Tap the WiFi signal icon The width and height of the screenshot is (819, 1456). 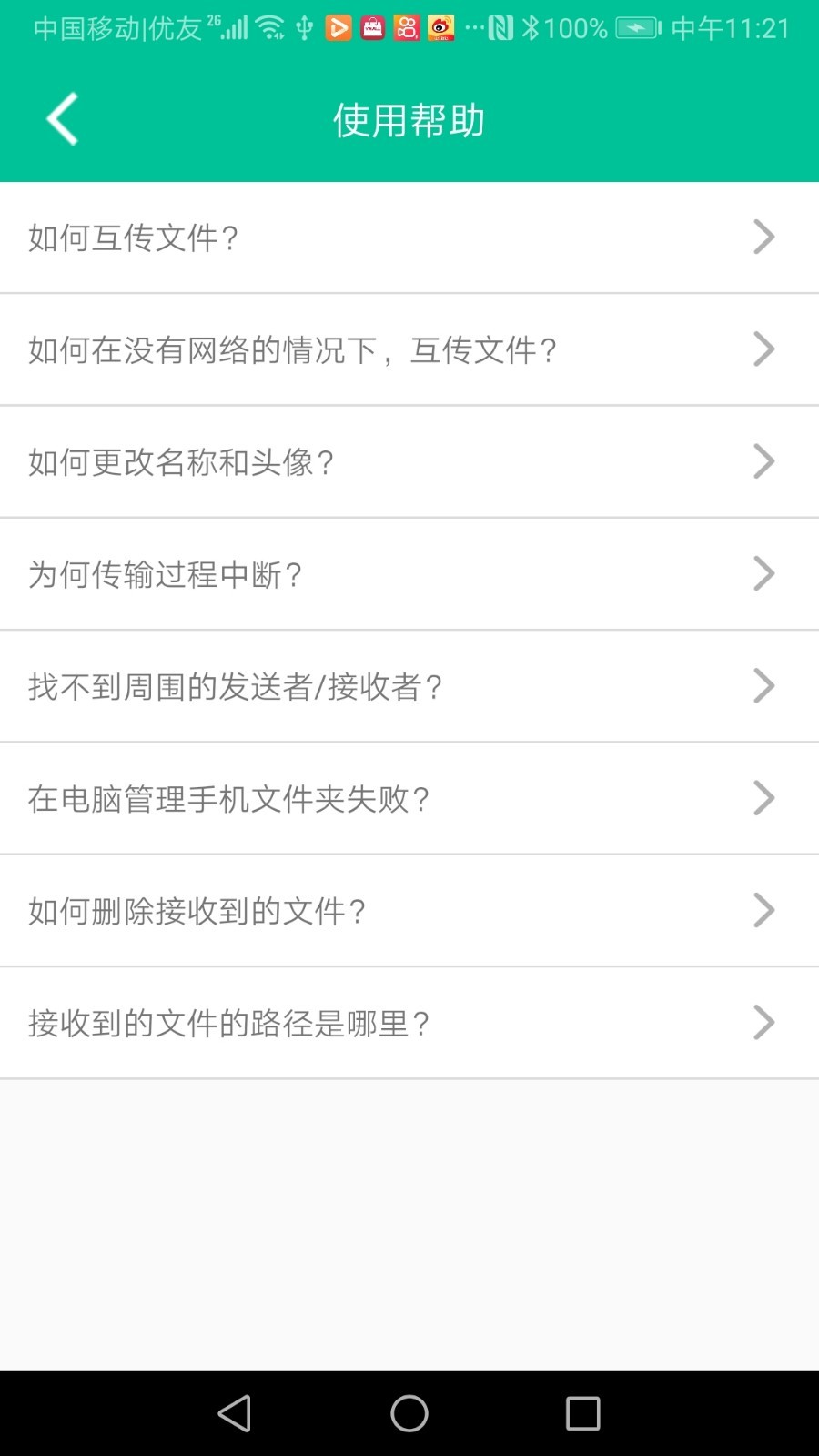(x=268, y=28)
